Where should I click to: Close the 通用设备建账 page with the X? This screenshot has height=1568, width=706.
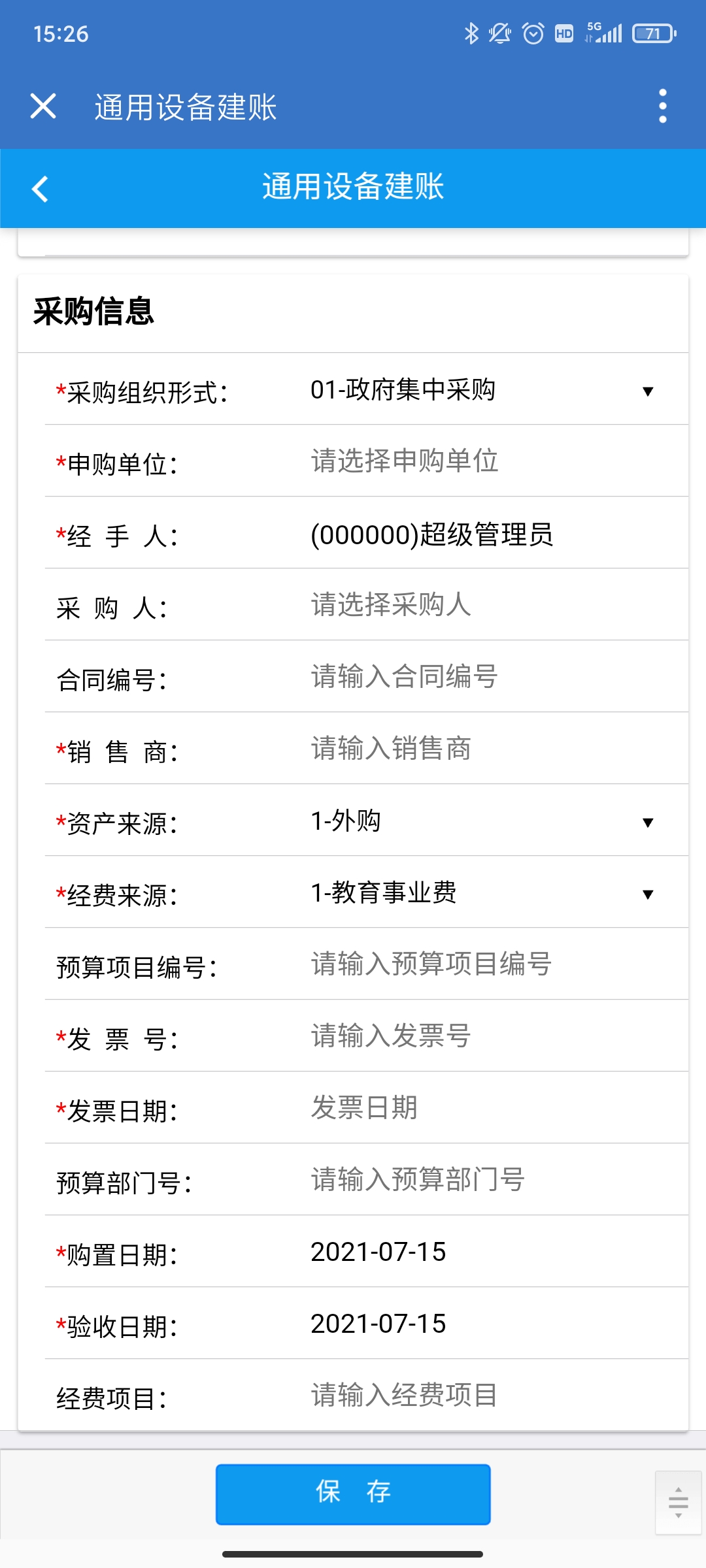coord(42,106)
